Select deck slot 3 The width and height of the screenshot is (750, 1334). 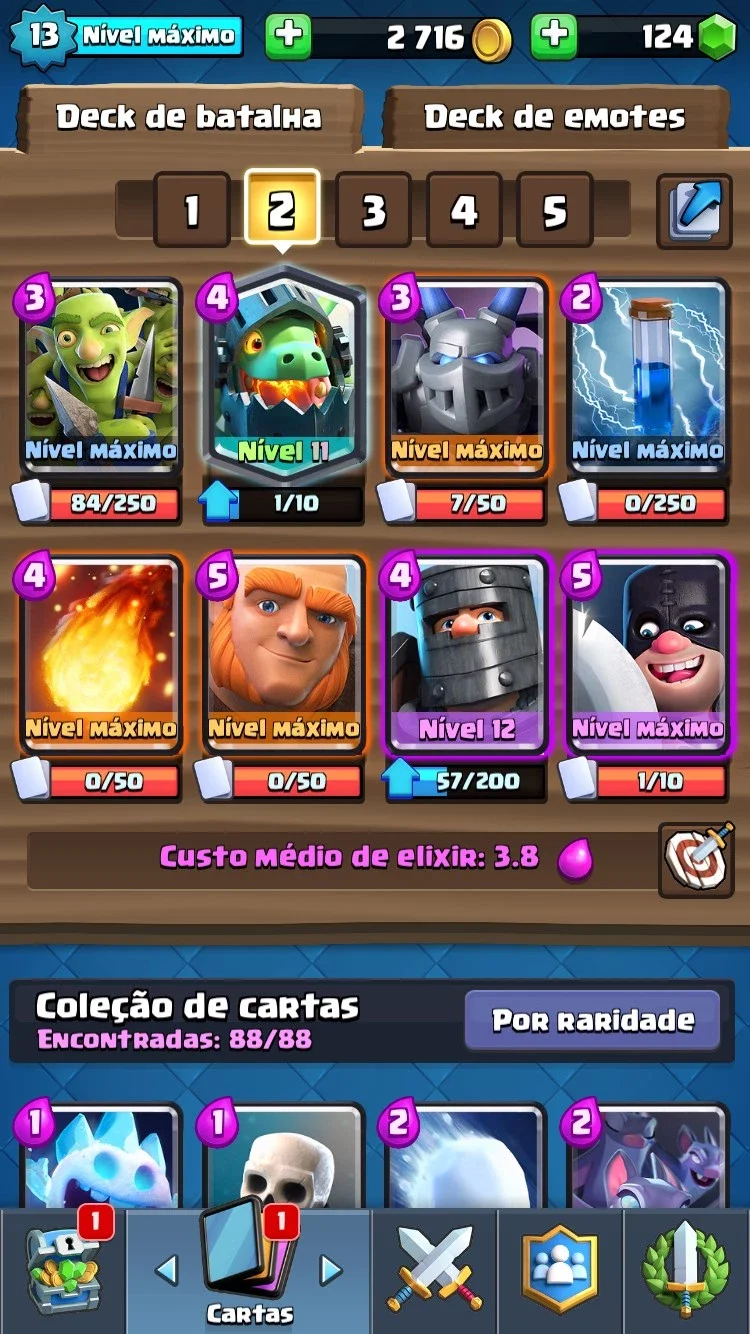pyautogui.click(x=373, y=210)
